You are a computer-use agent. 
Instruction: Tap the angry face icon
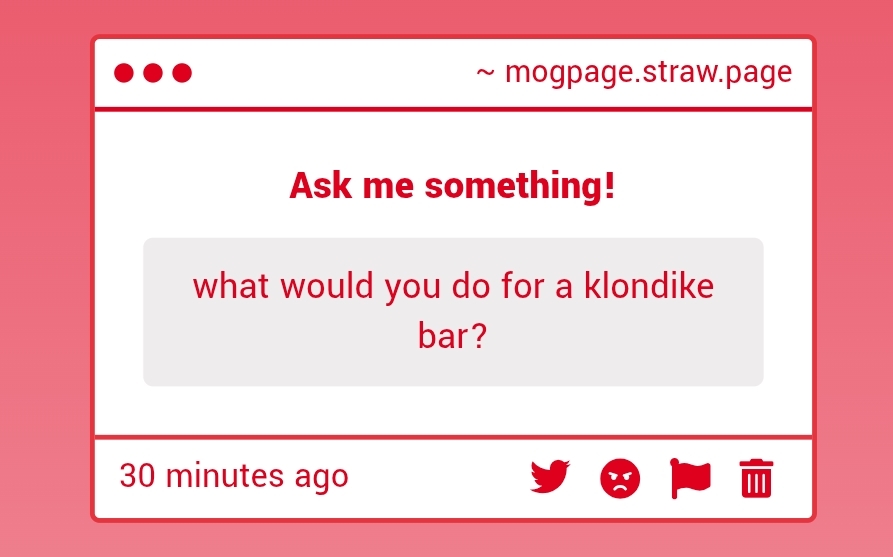click(619, 478)
